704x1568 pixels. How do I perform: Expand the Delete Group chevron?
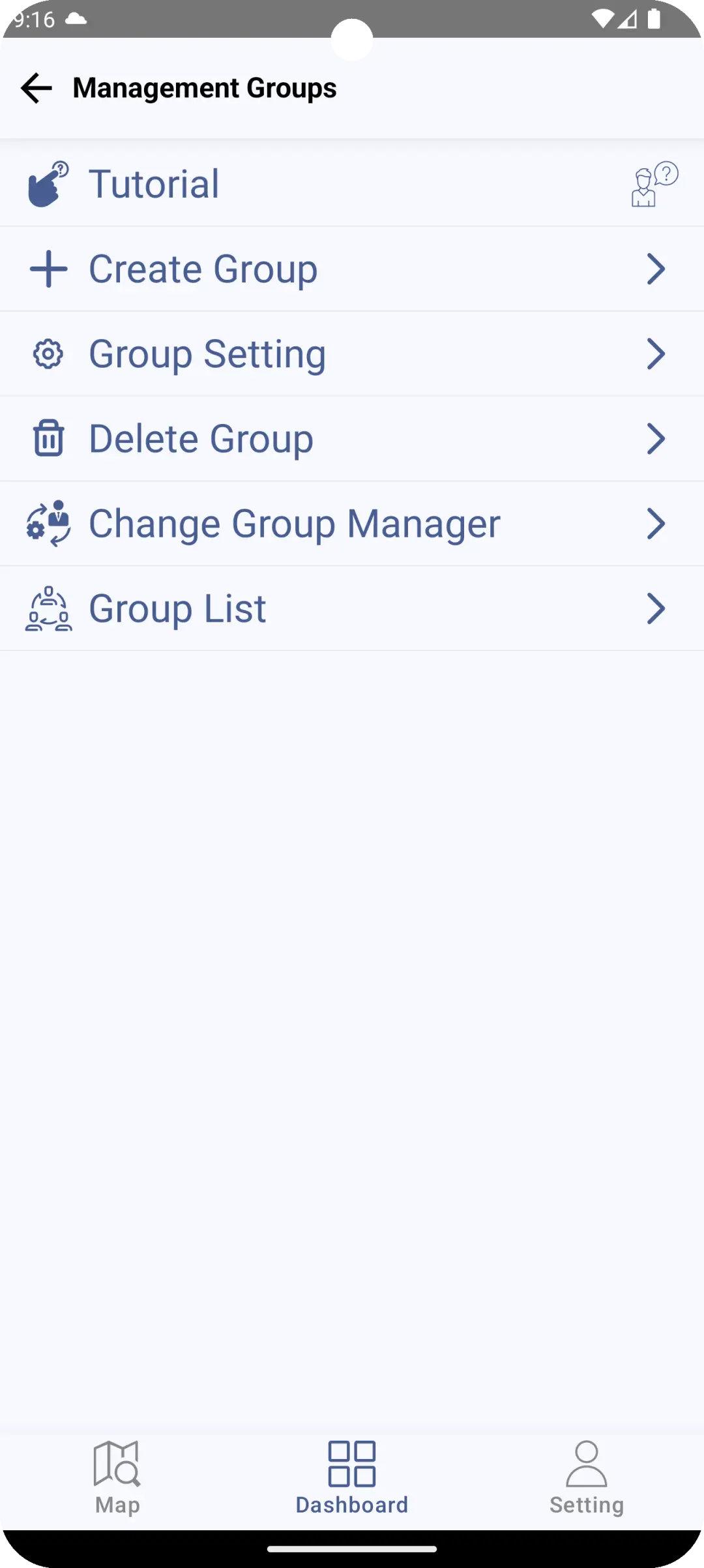click(x=656, y=438)
